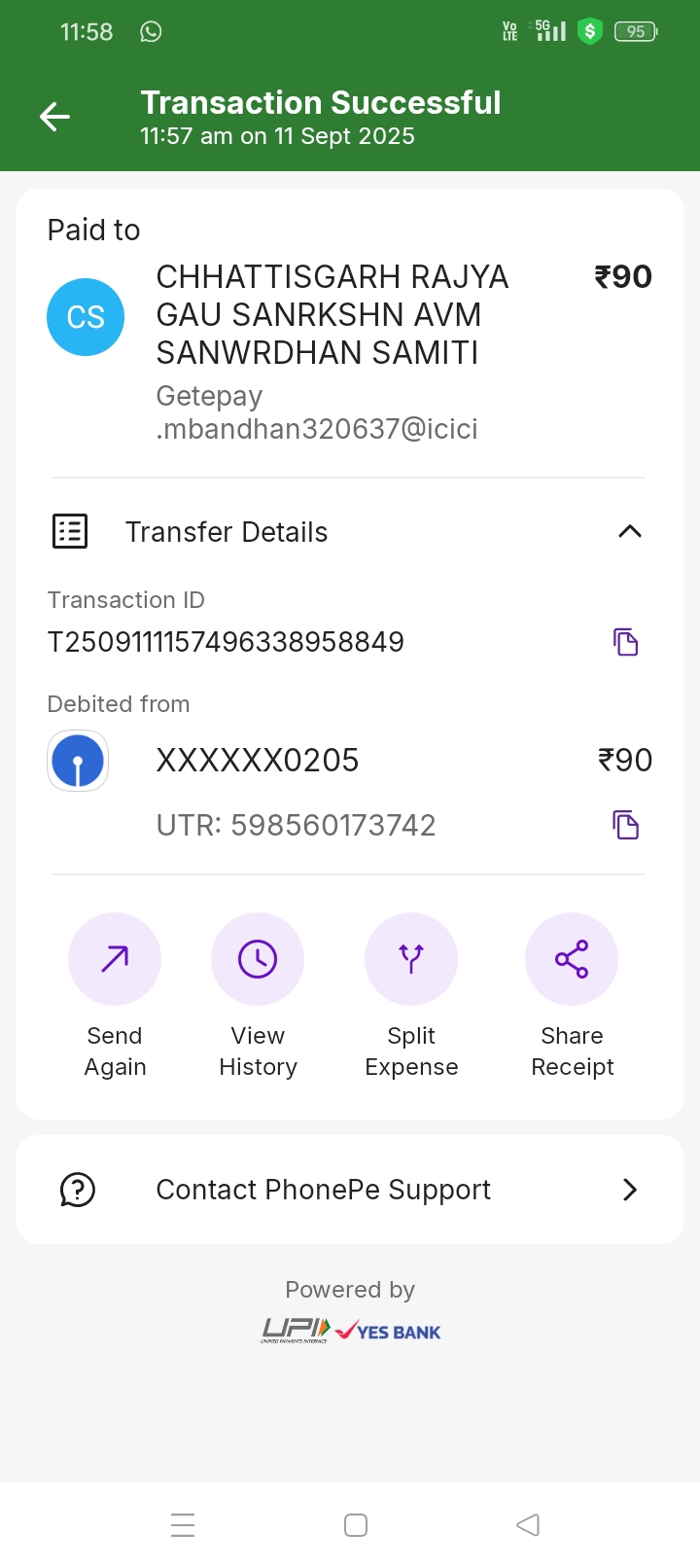The image size is (700, 1568).
Task: Go back using the top arrow
Action: point(55,118)
